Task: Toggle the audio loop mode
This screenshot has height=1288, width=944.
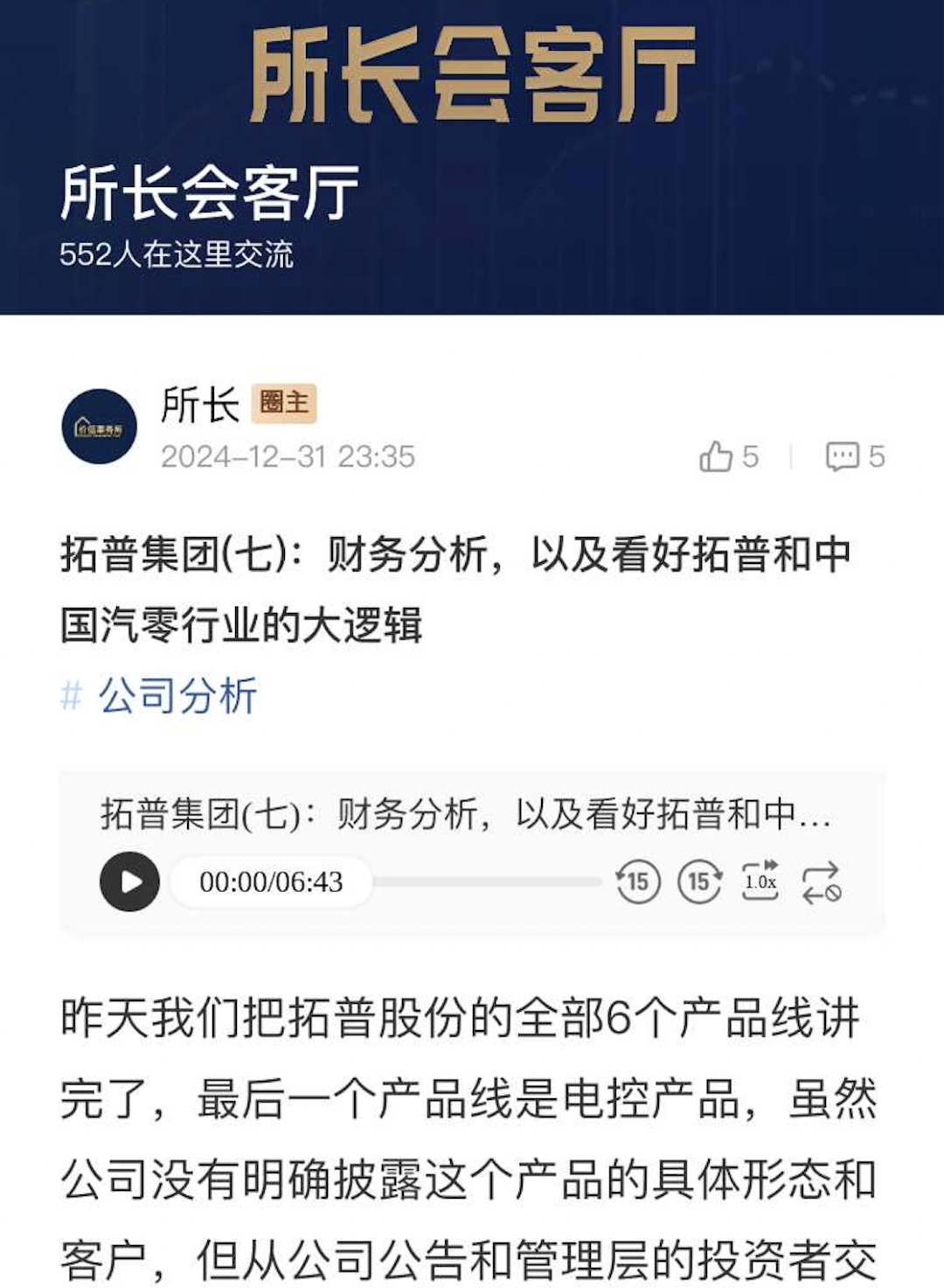Action: click(821, 881)
